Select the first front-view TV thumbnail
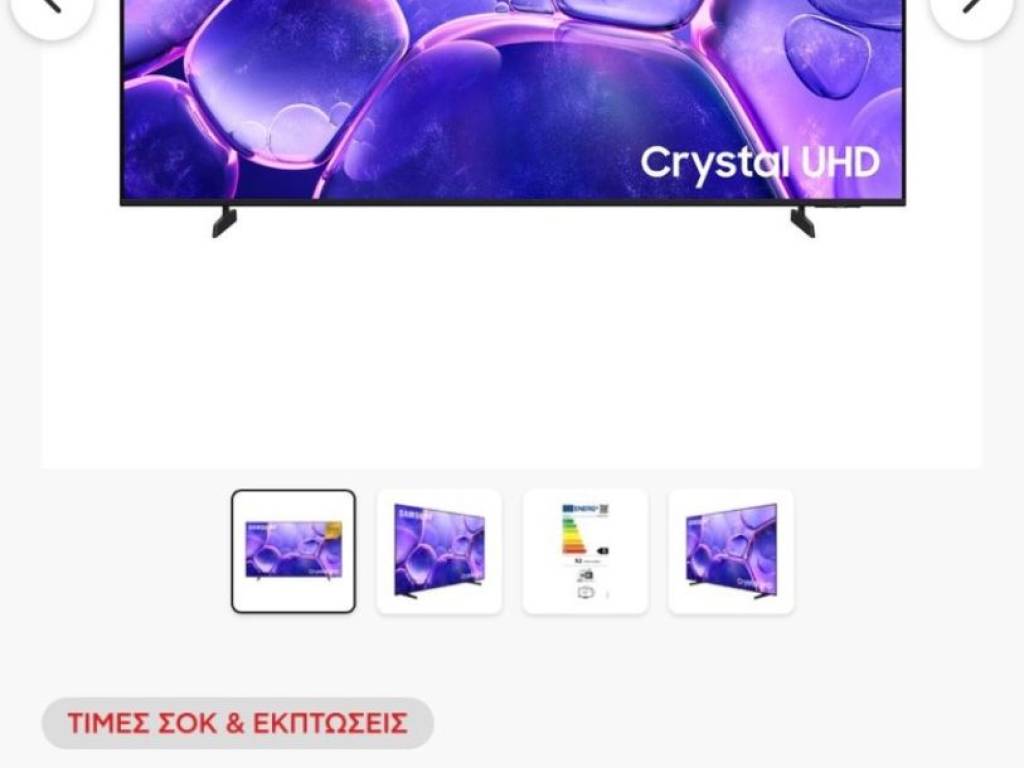This screenshot has width=1024, height=768. 293,551
